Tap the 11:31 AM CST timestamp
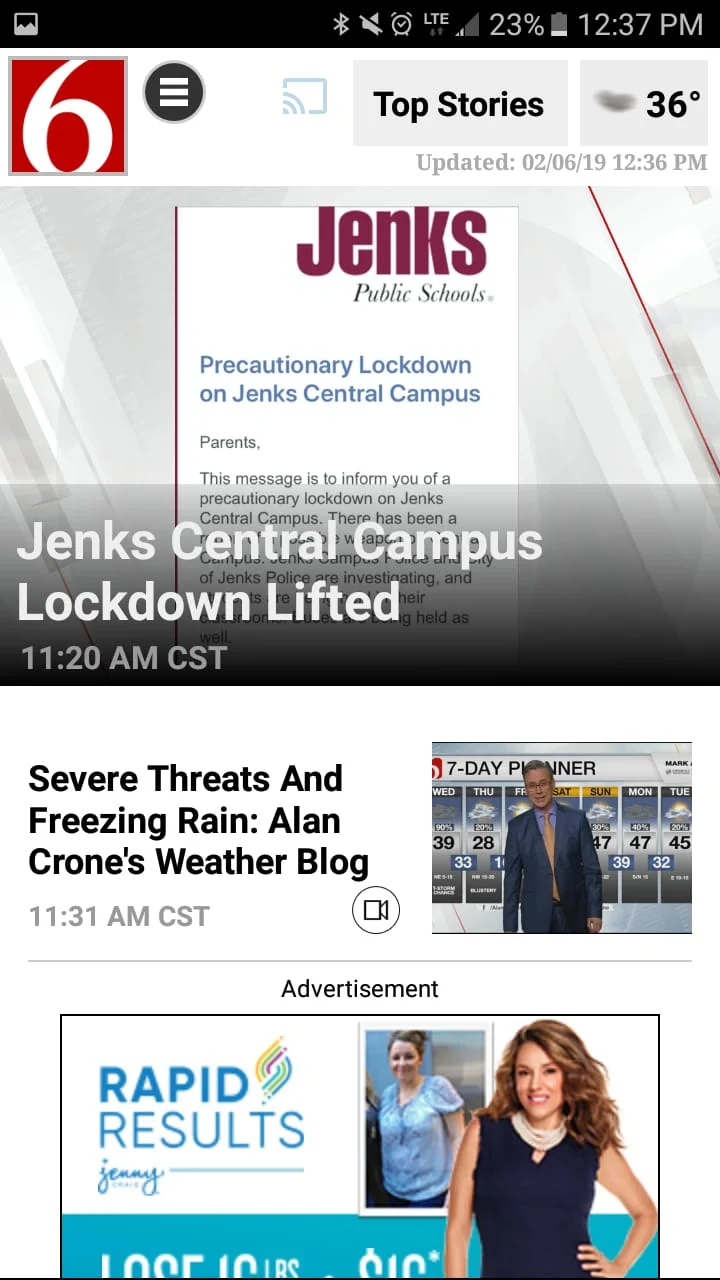This screenshot has height=1280, width=720. coord(118,916)
